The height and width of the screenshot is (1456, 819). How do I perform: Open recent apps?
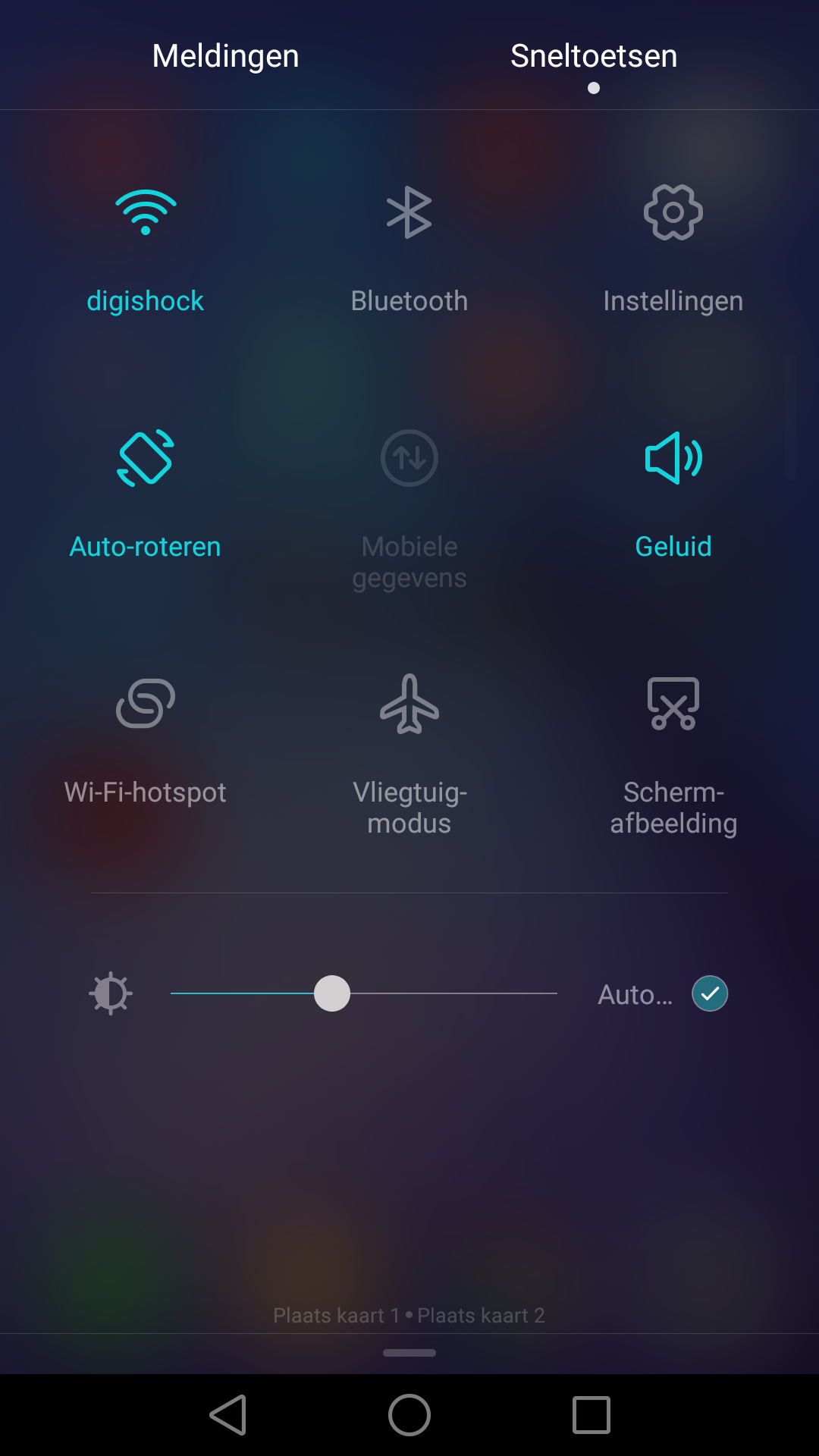[x=591, y=1415]
